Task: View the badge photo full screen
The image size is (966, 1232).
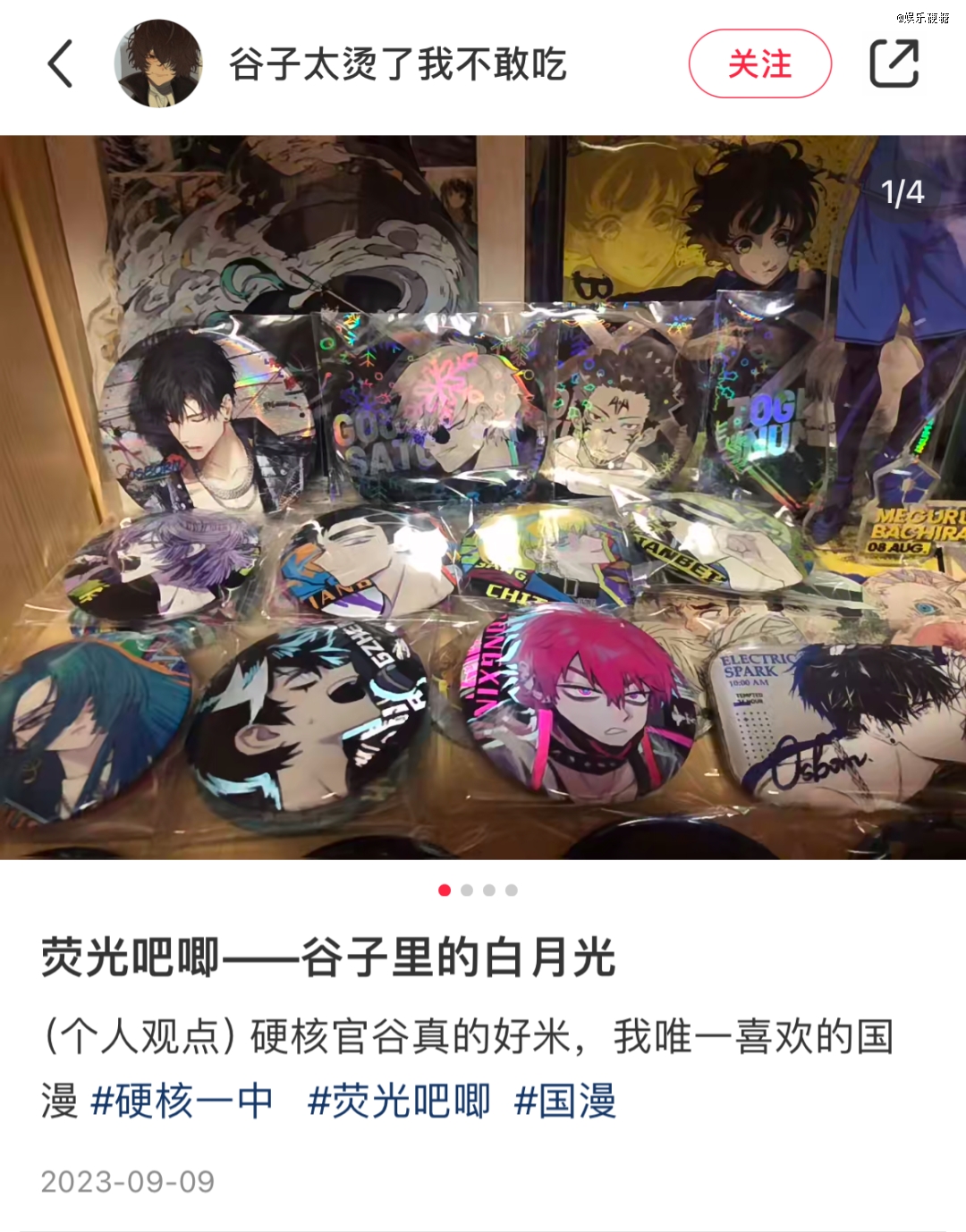Action: (x=483, y=497)
